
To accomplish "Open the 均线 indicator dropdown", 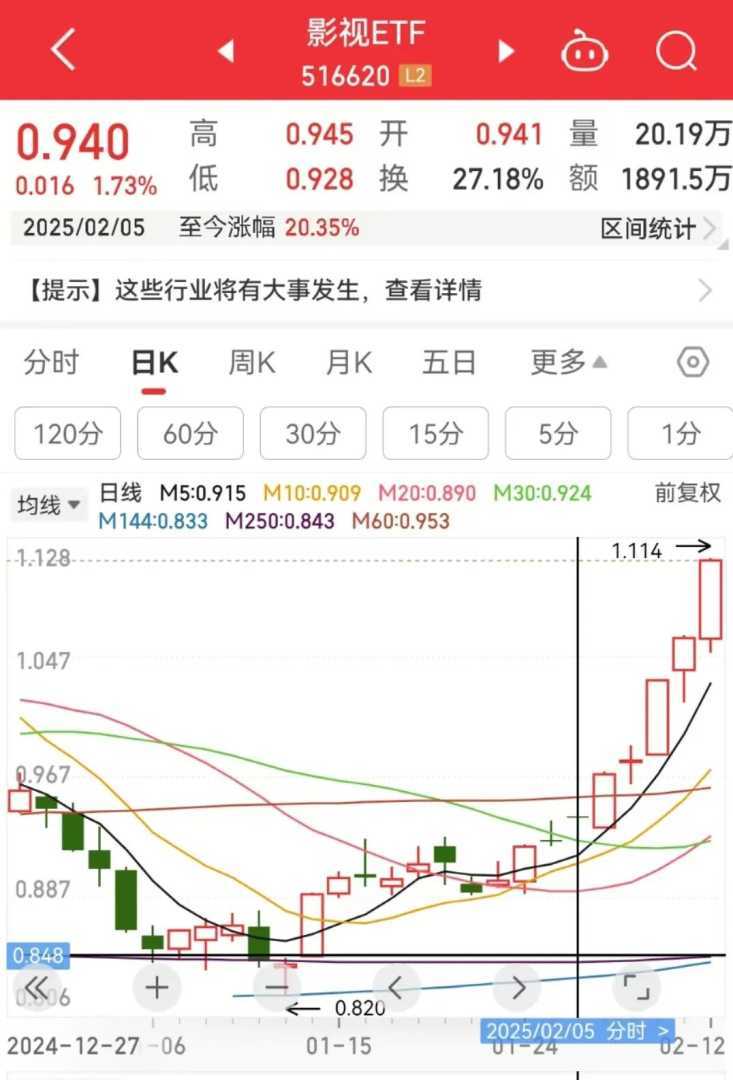I will coord(49,505).
